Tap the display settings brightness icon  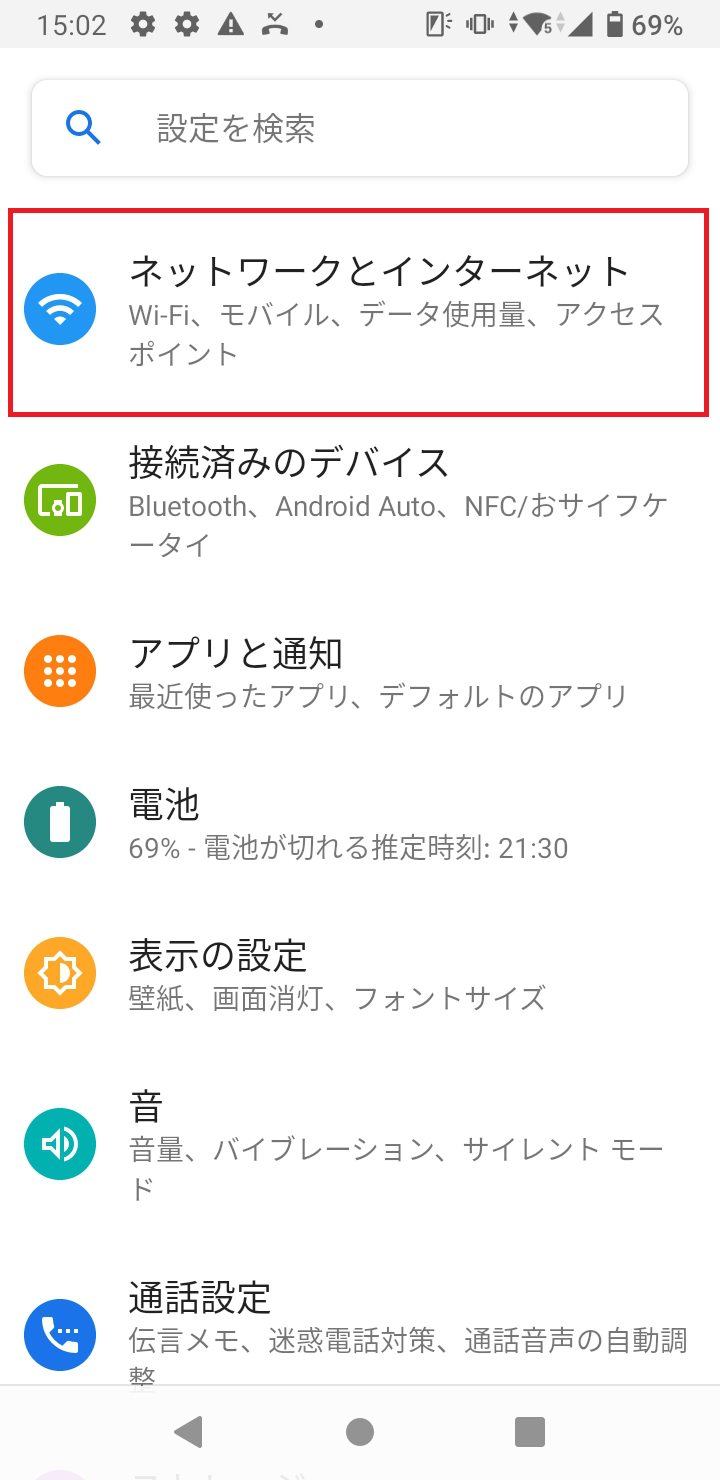point(59,972)
